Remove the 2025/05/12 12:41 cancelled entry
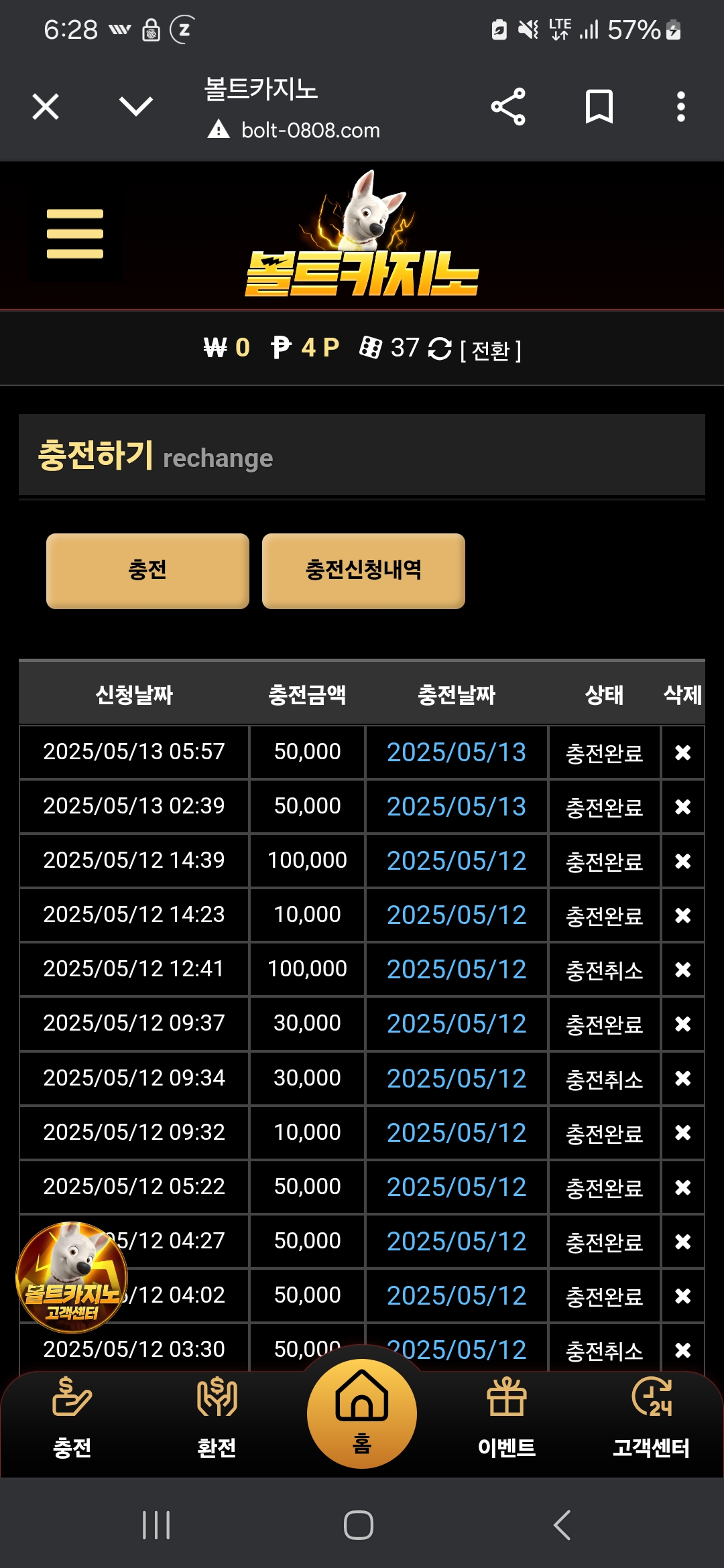The height and width of the screenshot is (1568, 724). point(682,970)
